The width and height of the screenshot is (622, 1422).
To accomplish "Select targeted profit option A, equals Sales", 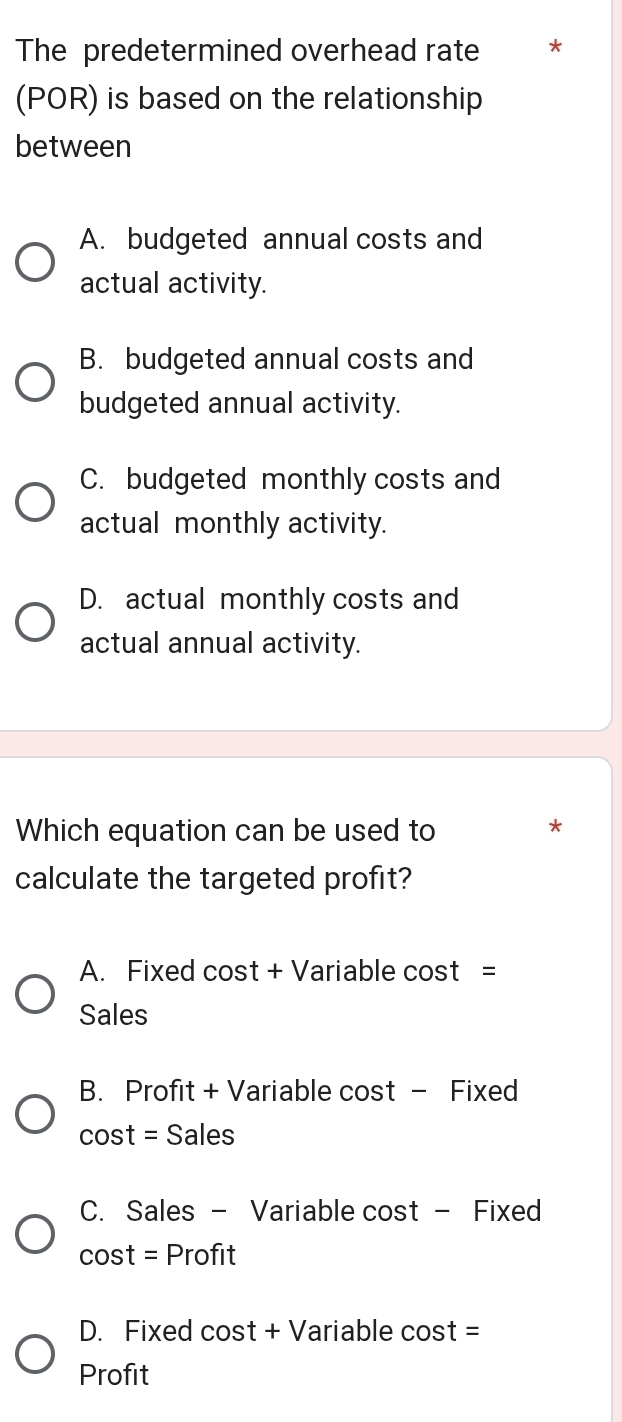I will (34, 994).
